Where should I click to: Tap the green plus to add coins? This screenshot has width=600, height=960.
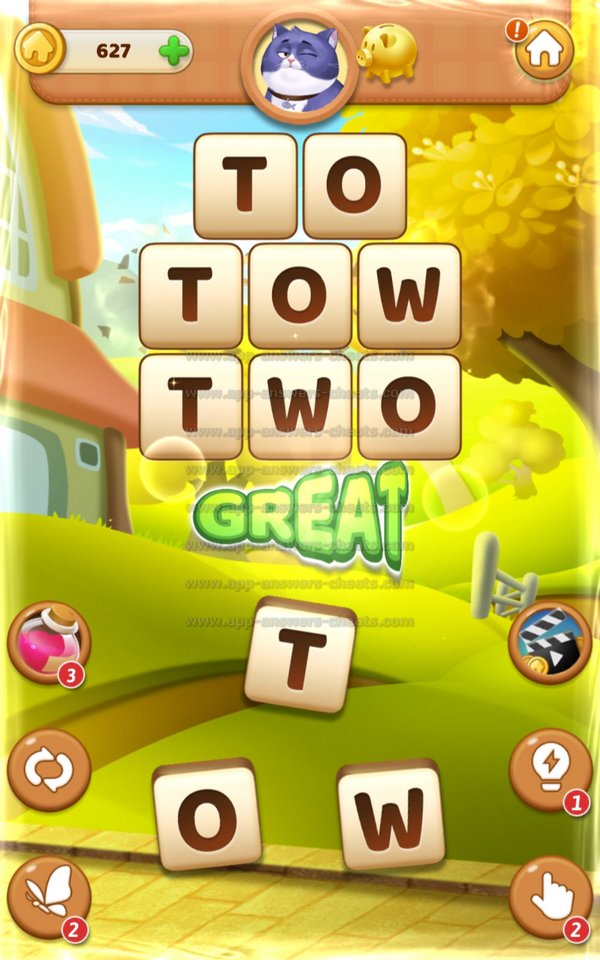(x=174, y=52)
